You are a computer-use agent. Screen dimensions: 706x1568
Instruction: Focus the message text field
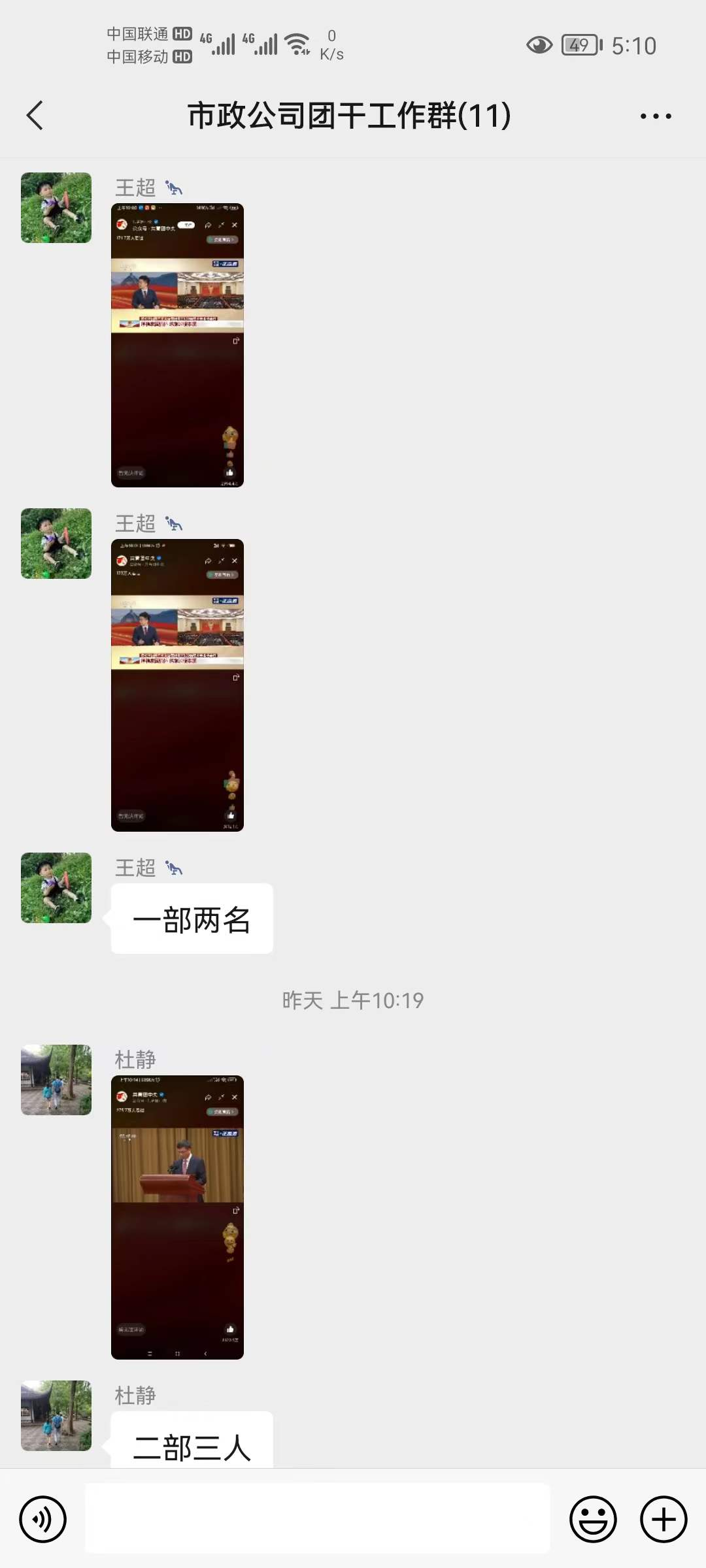pos(317,1519)
